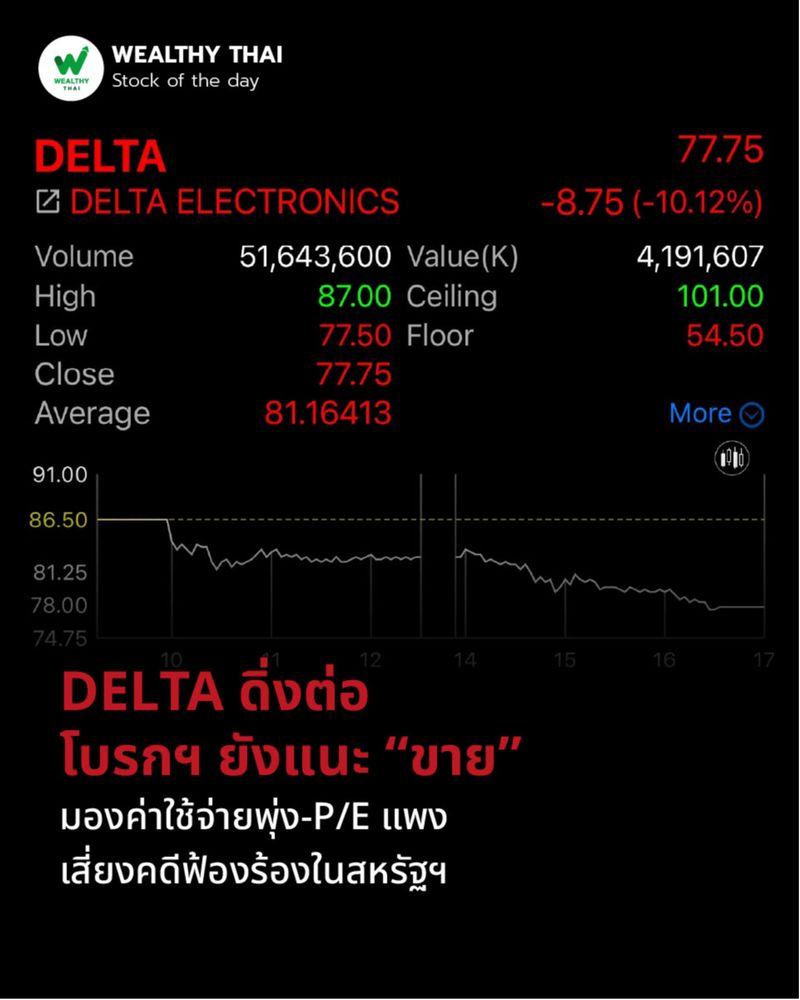Toggle display of the Average price line
This screenshot has width=800, height=1000.
pos(91,412)
